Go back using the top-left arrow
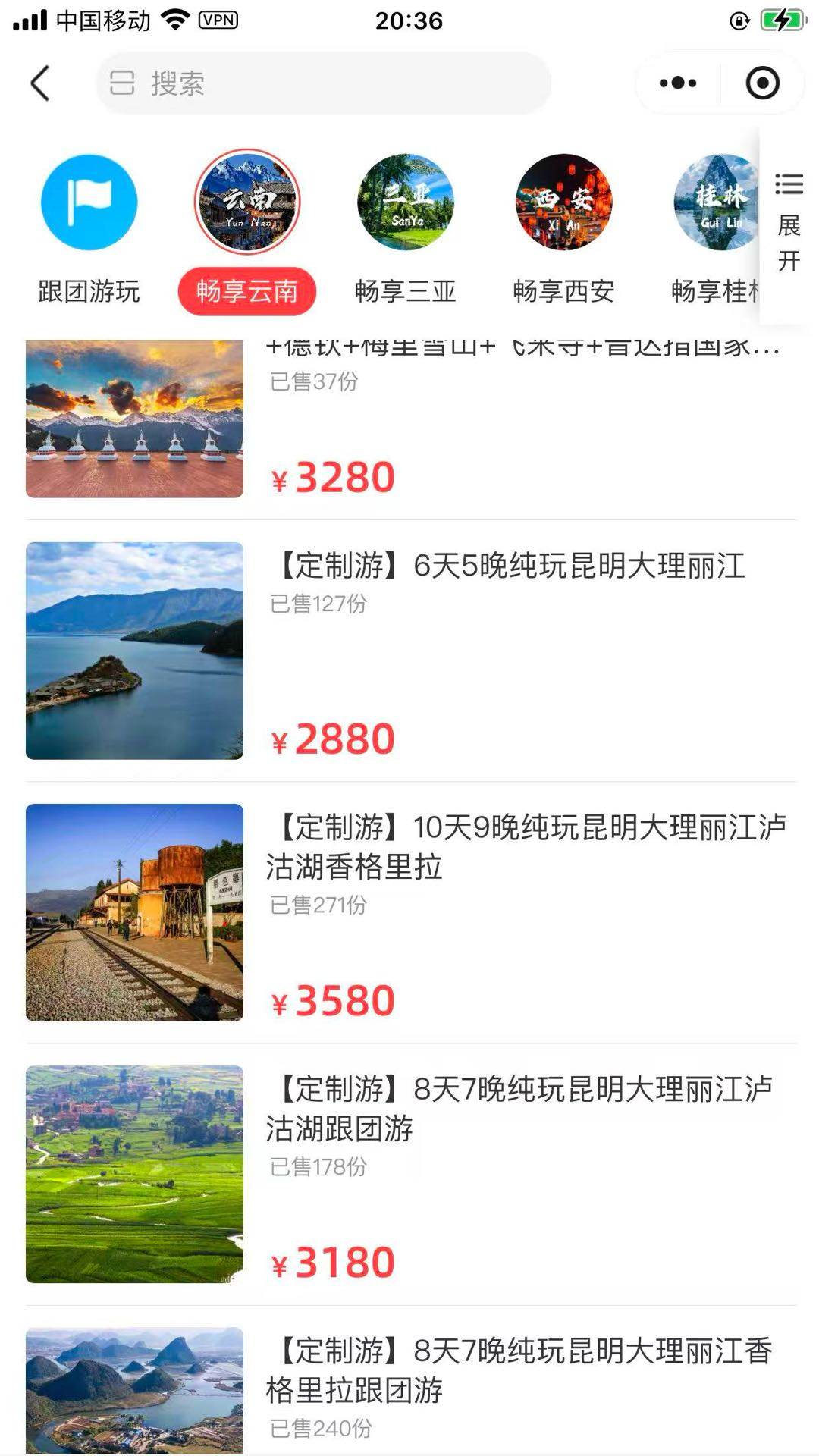This screenshot has height=1456, width=819. coord(41,83)
